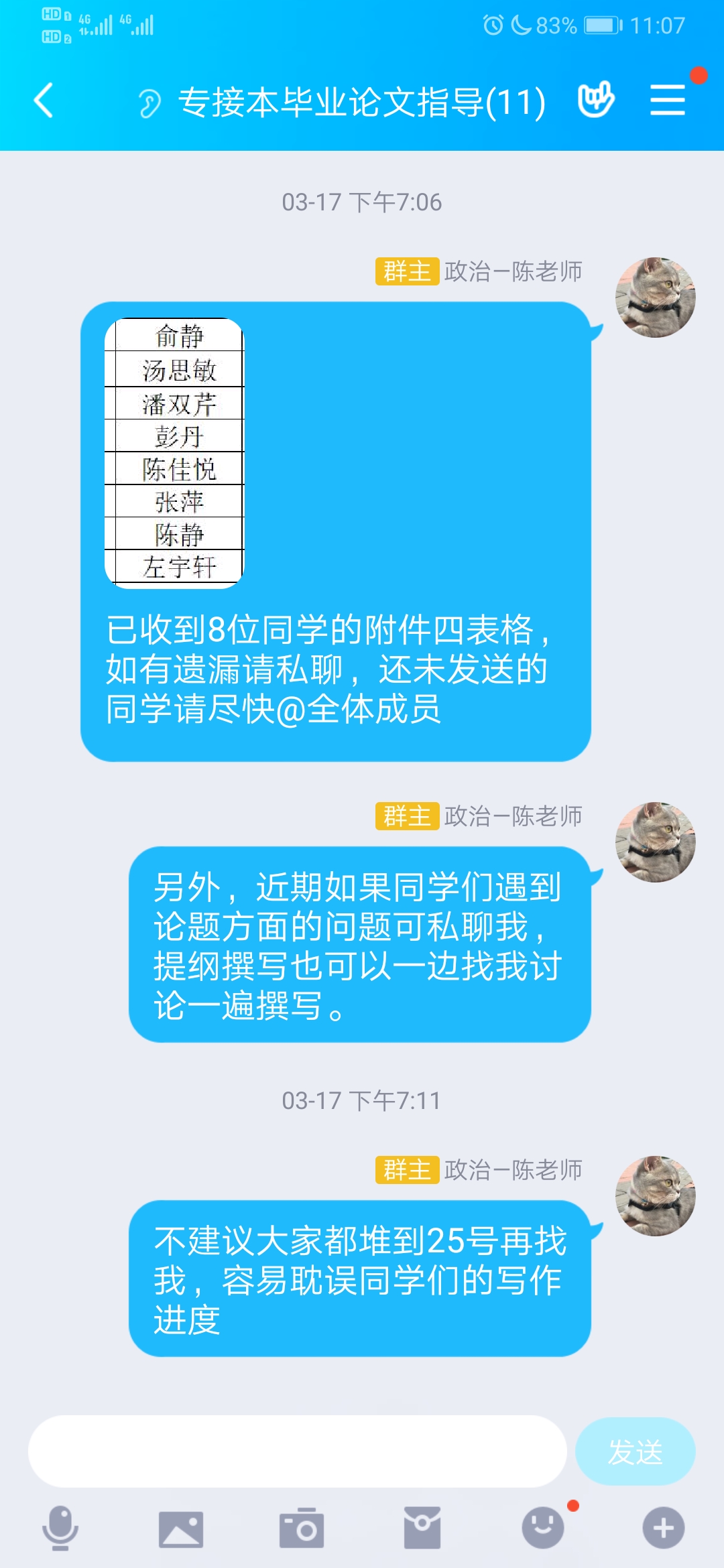
Task: Record a voice message with microphone
Action: 60,1528
